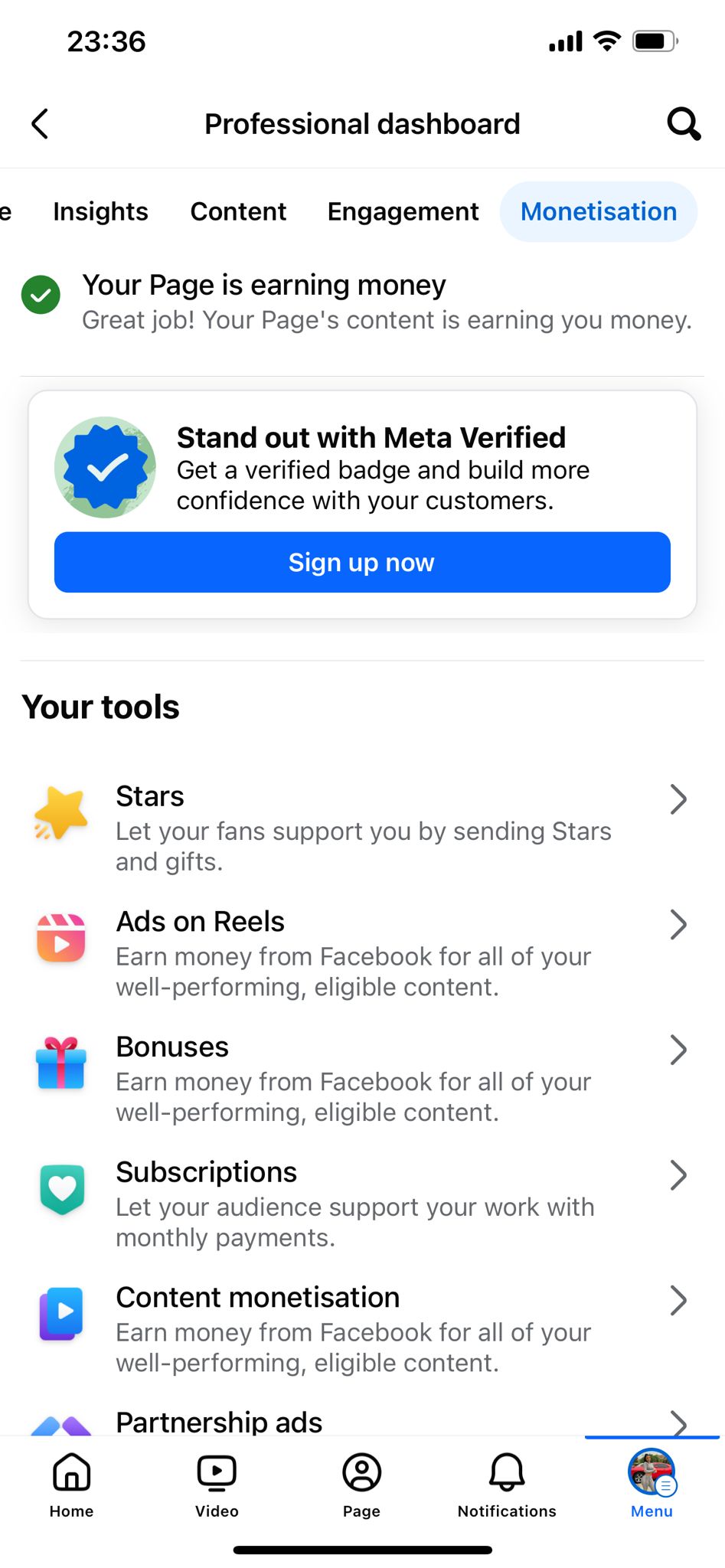Screen dimensions: 725x1568
Task: Open the Notifications tab
Action: [507, 1485]
